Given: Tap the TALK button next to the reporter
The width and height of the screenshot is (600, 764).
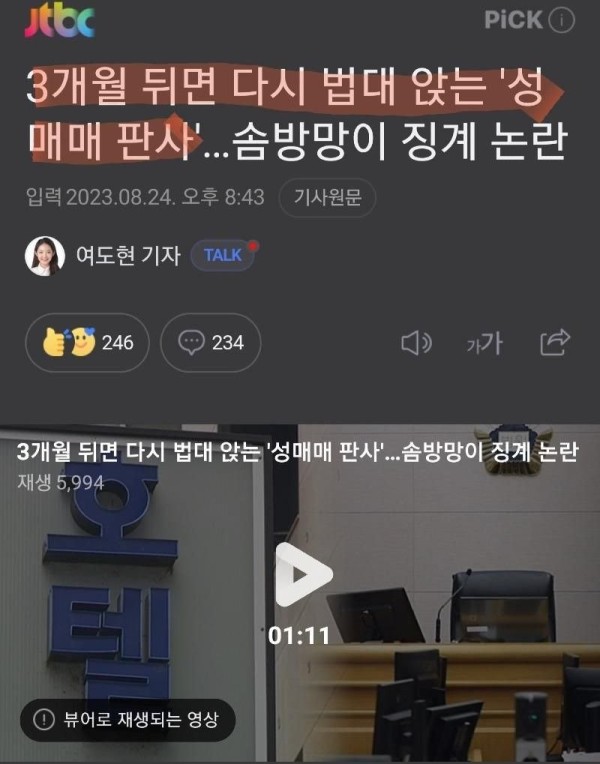Looking at the screenshot, I should [x=223, y=255].
